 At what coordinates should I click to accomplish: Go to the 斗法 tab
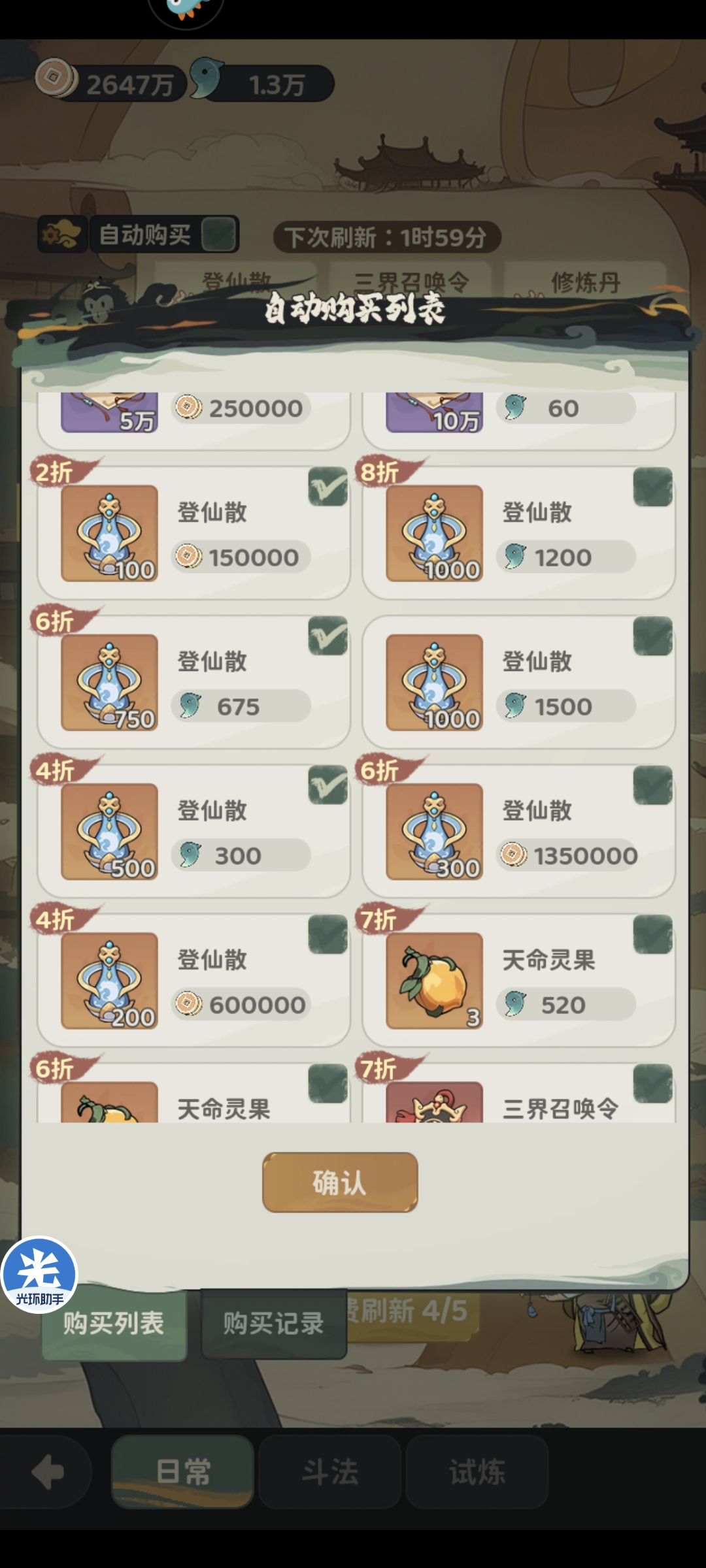[330, 1471]
